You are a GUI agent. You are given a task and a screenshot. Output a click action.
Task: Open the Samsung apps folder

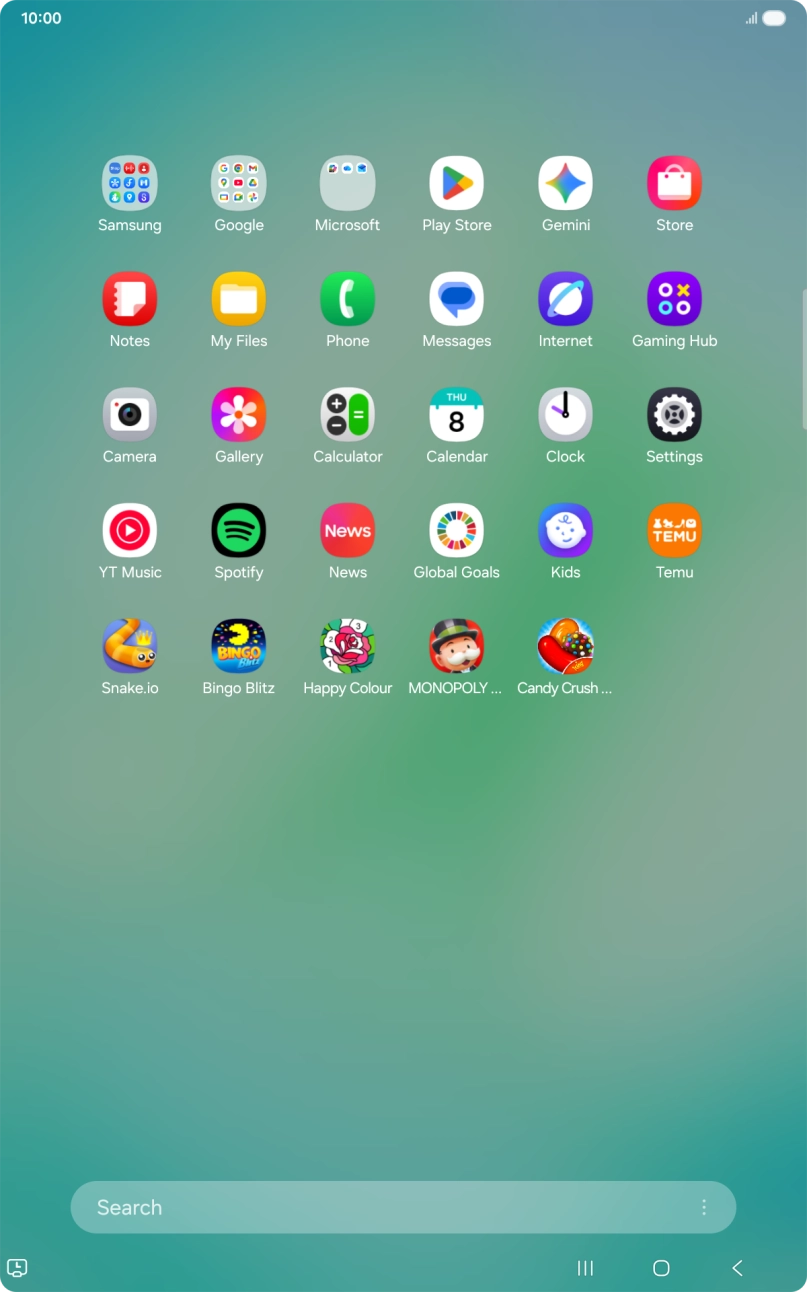point(129,183)
